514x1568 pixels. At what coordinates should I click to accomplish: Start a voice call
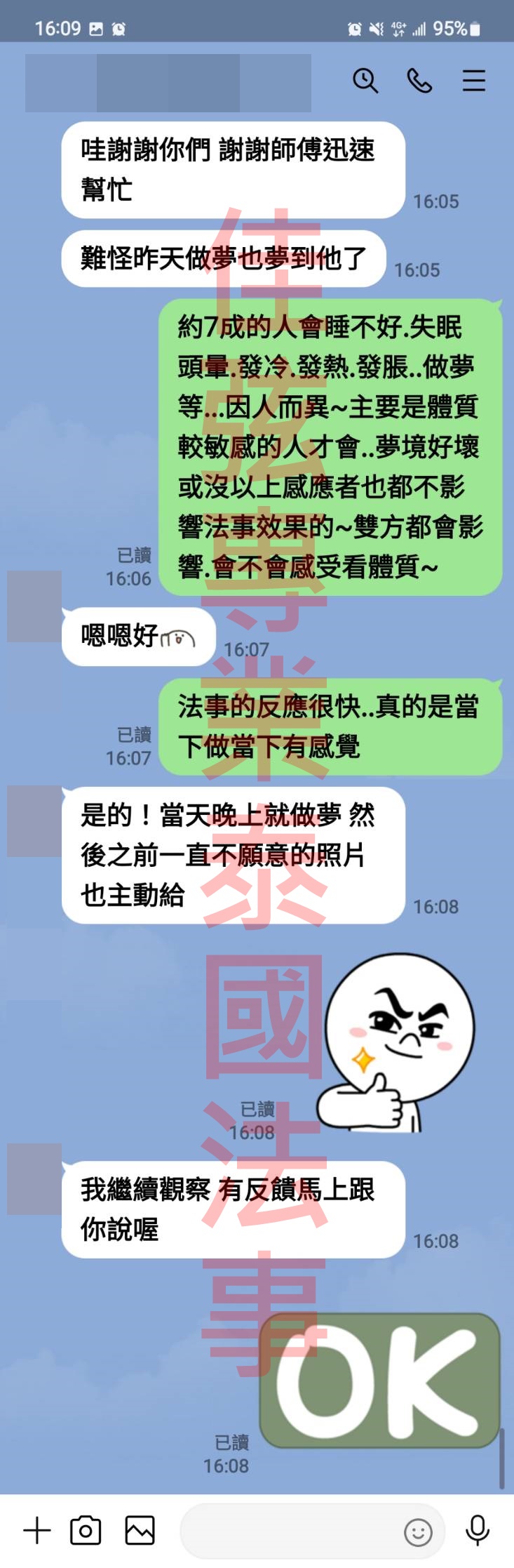pyautogui.click(x=419, y=81)
